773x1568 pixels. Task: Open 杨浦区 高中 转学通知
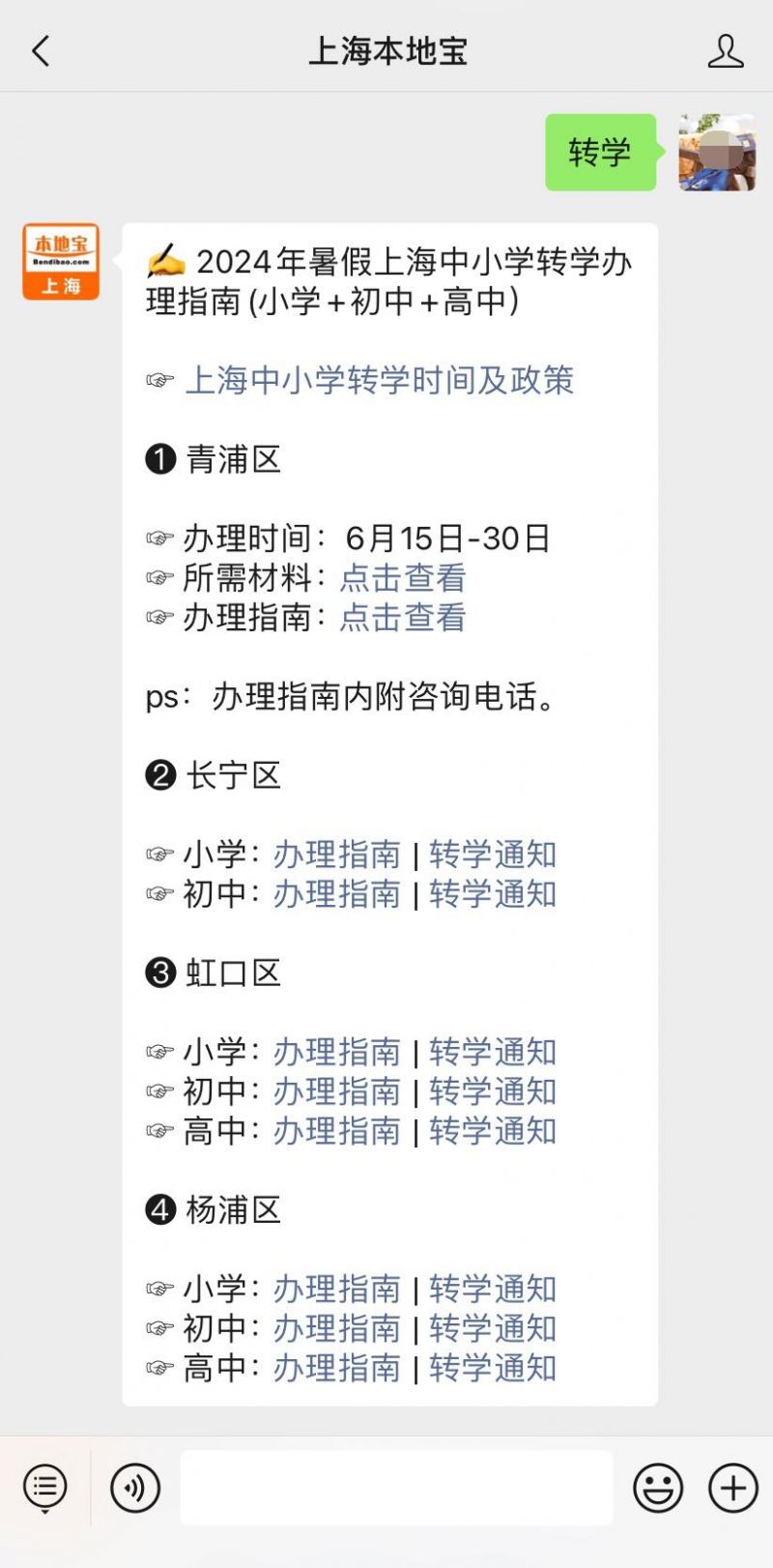(493, 1368)
